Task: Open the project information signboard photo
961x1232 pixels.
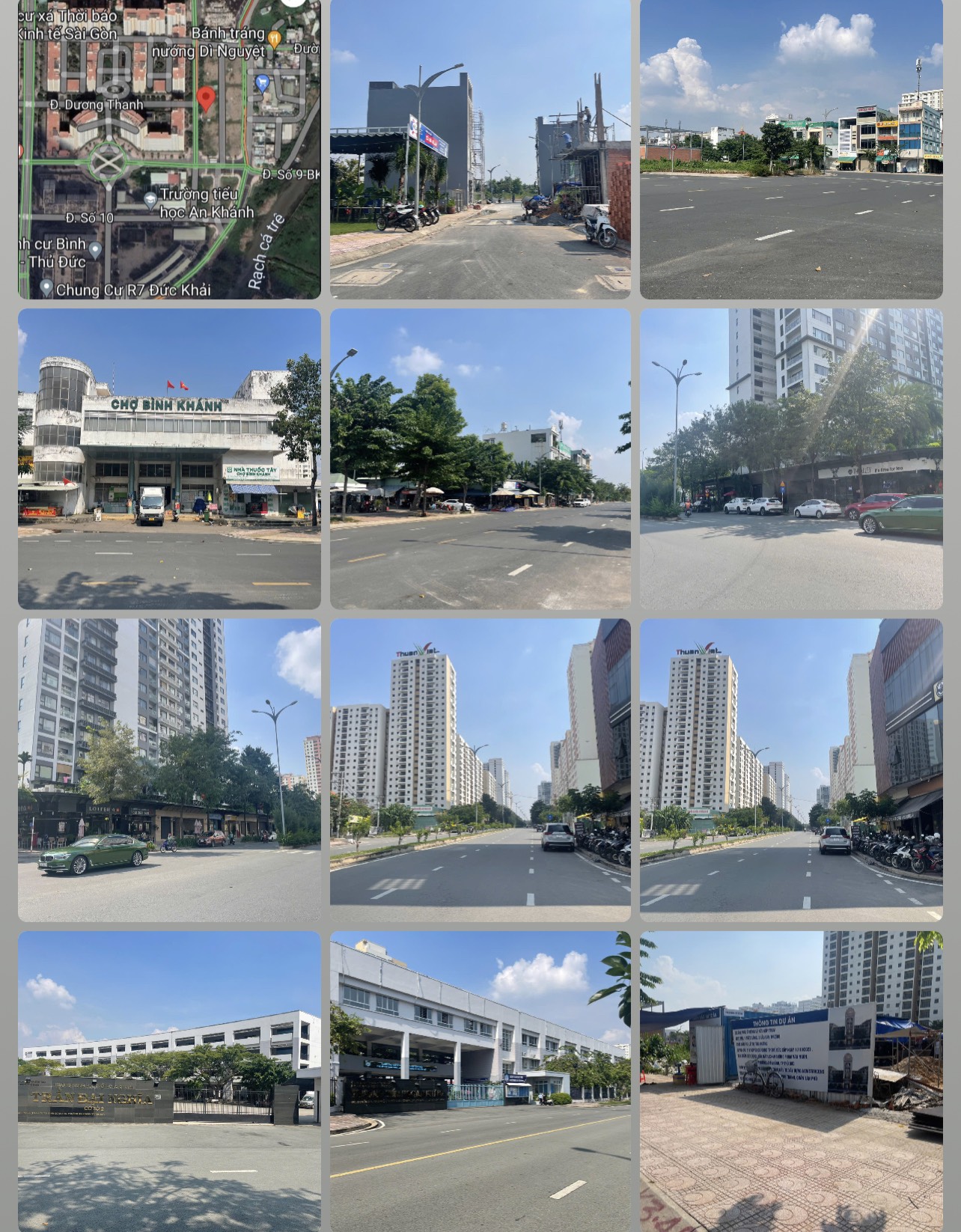Action: pos(791,1081)
